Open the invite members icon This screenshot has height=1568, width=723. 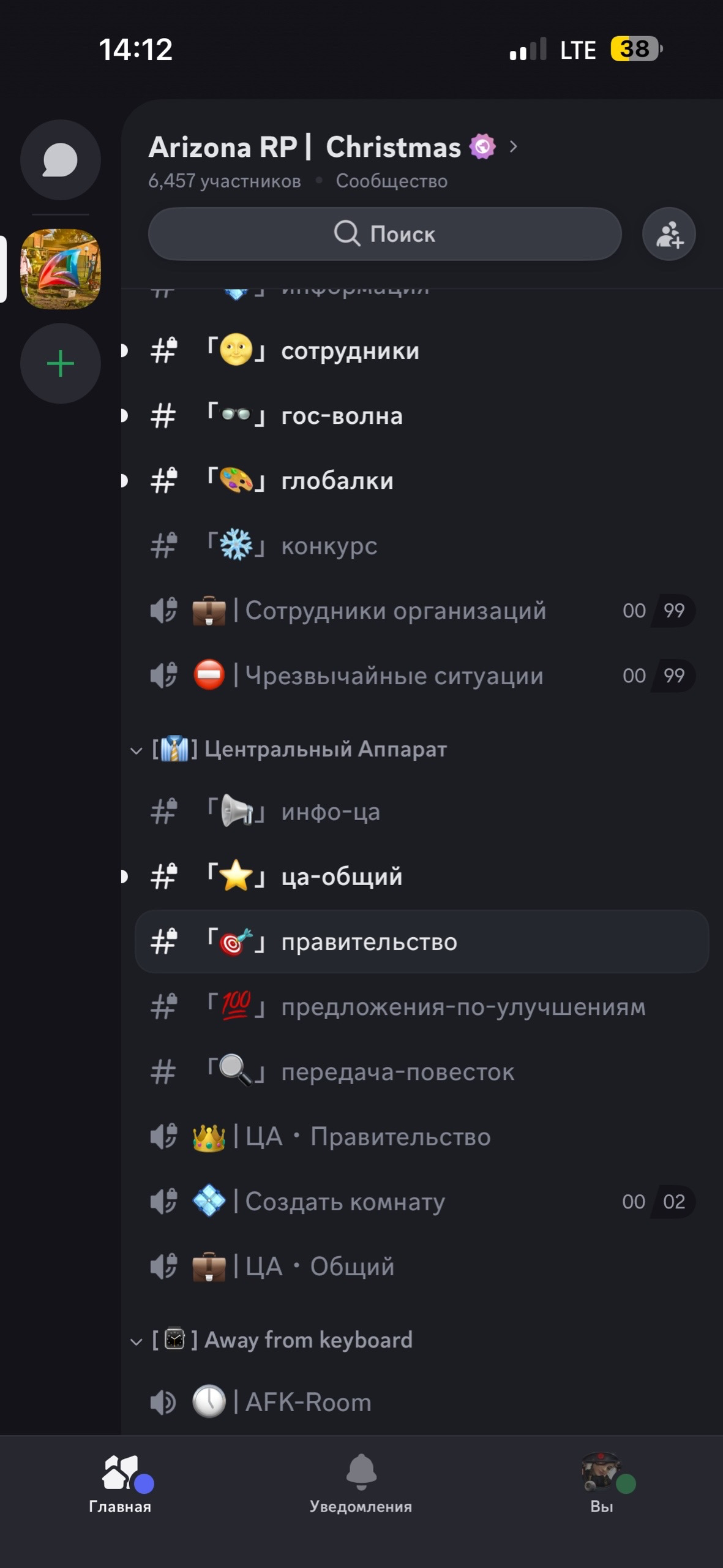click(669, 234)
